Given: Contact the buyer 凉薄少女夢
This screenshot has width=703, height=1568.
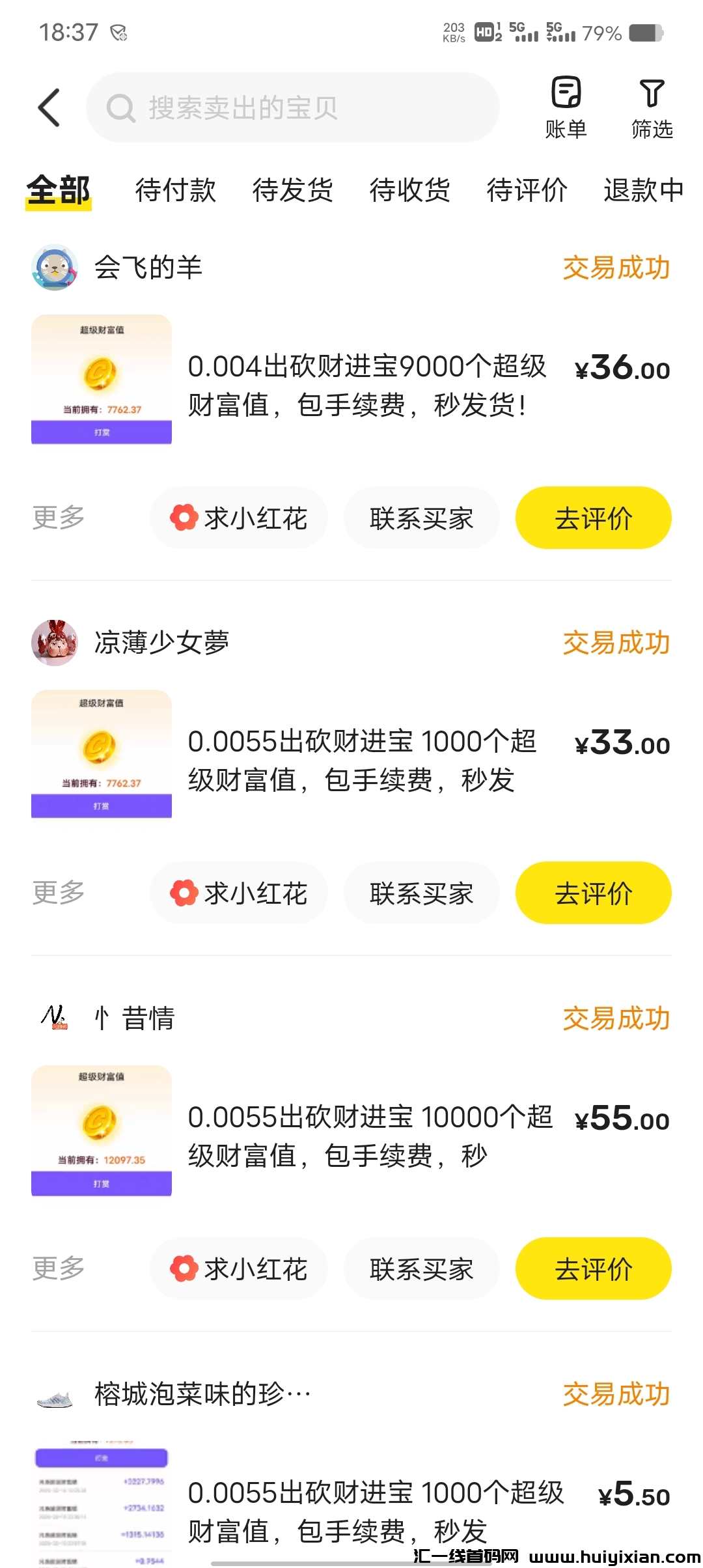Looking at the screenshot, I should 421,893.
